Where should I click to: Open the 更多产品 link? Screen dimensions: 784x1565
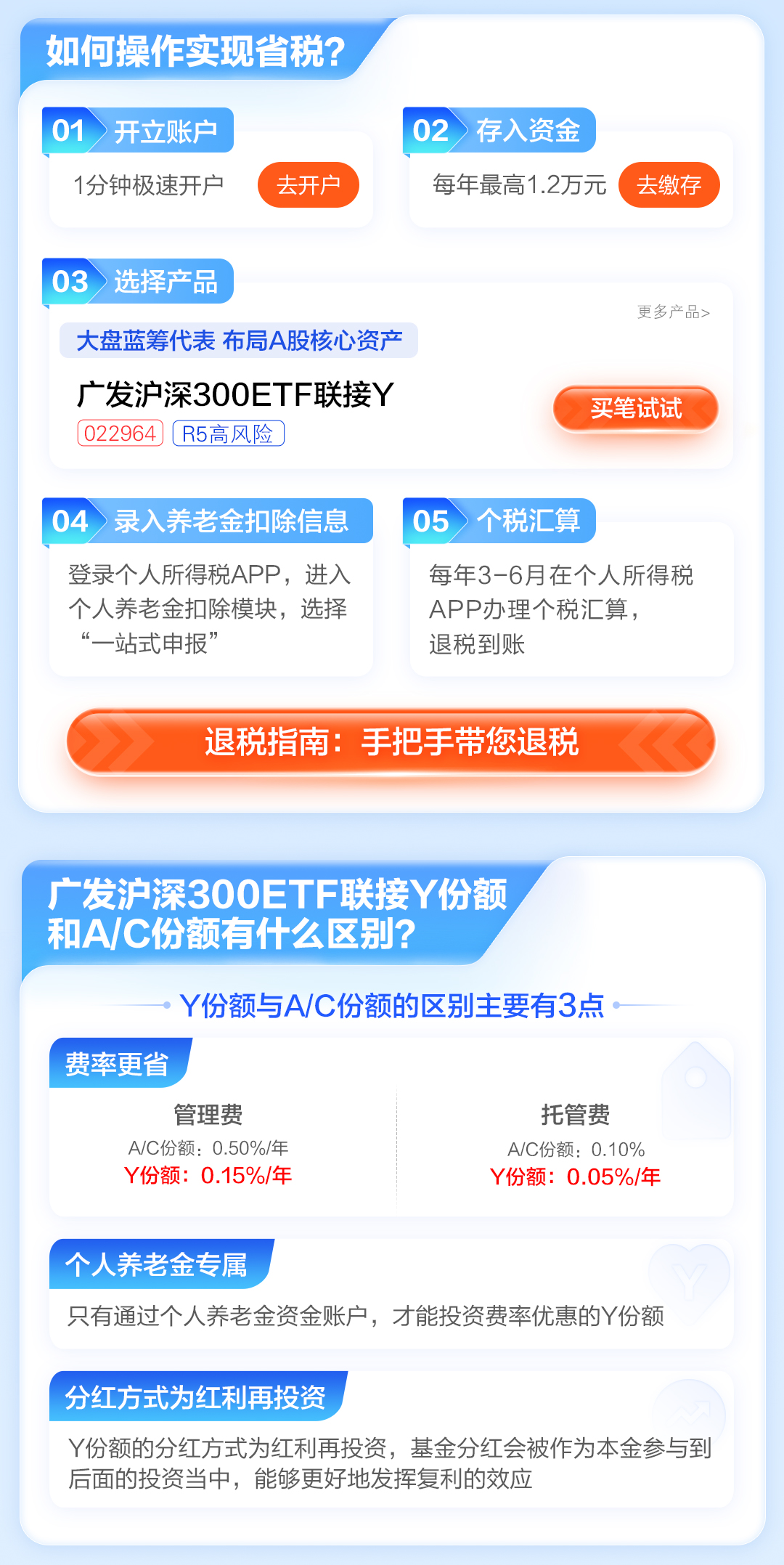coord(673,312)
